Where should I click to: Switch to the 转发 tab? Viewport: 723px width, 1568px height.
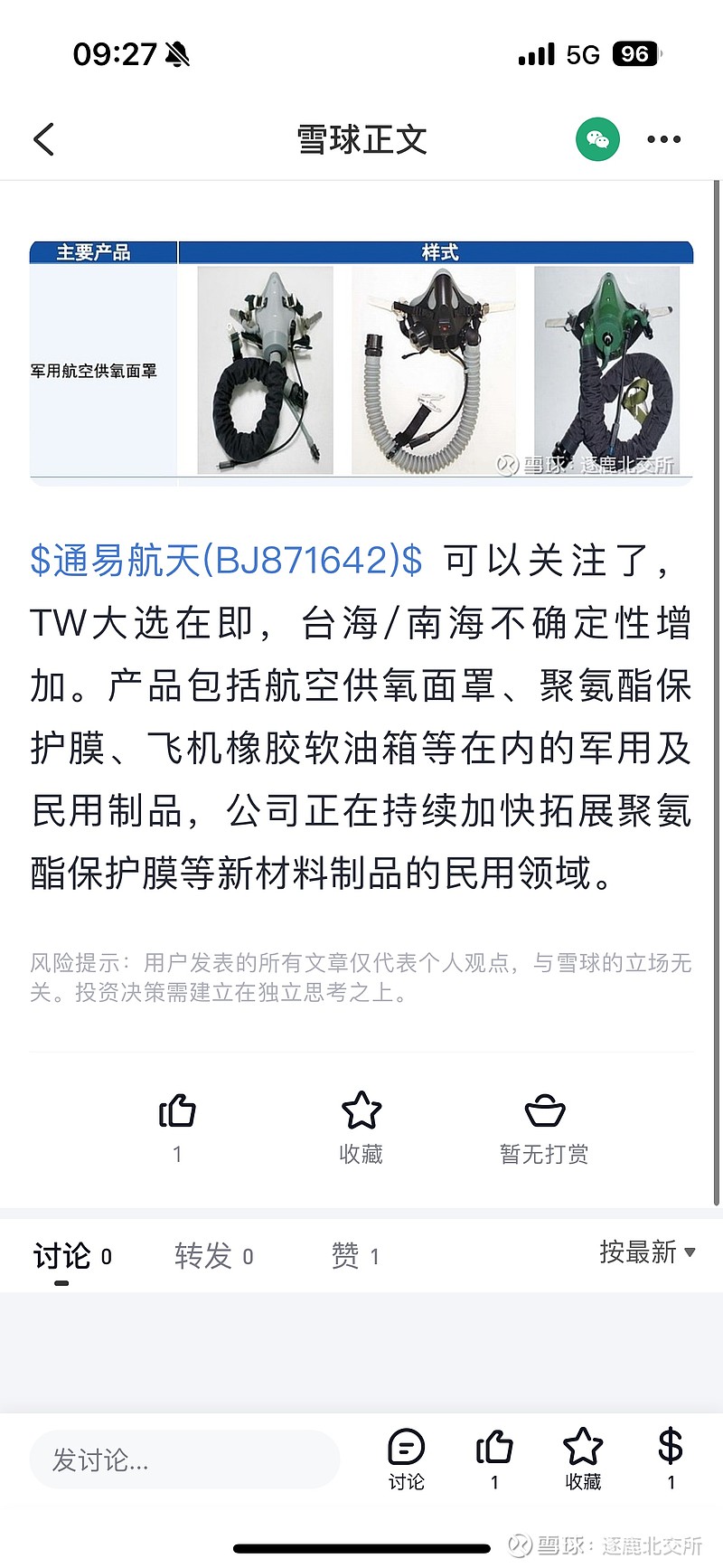214,1256
